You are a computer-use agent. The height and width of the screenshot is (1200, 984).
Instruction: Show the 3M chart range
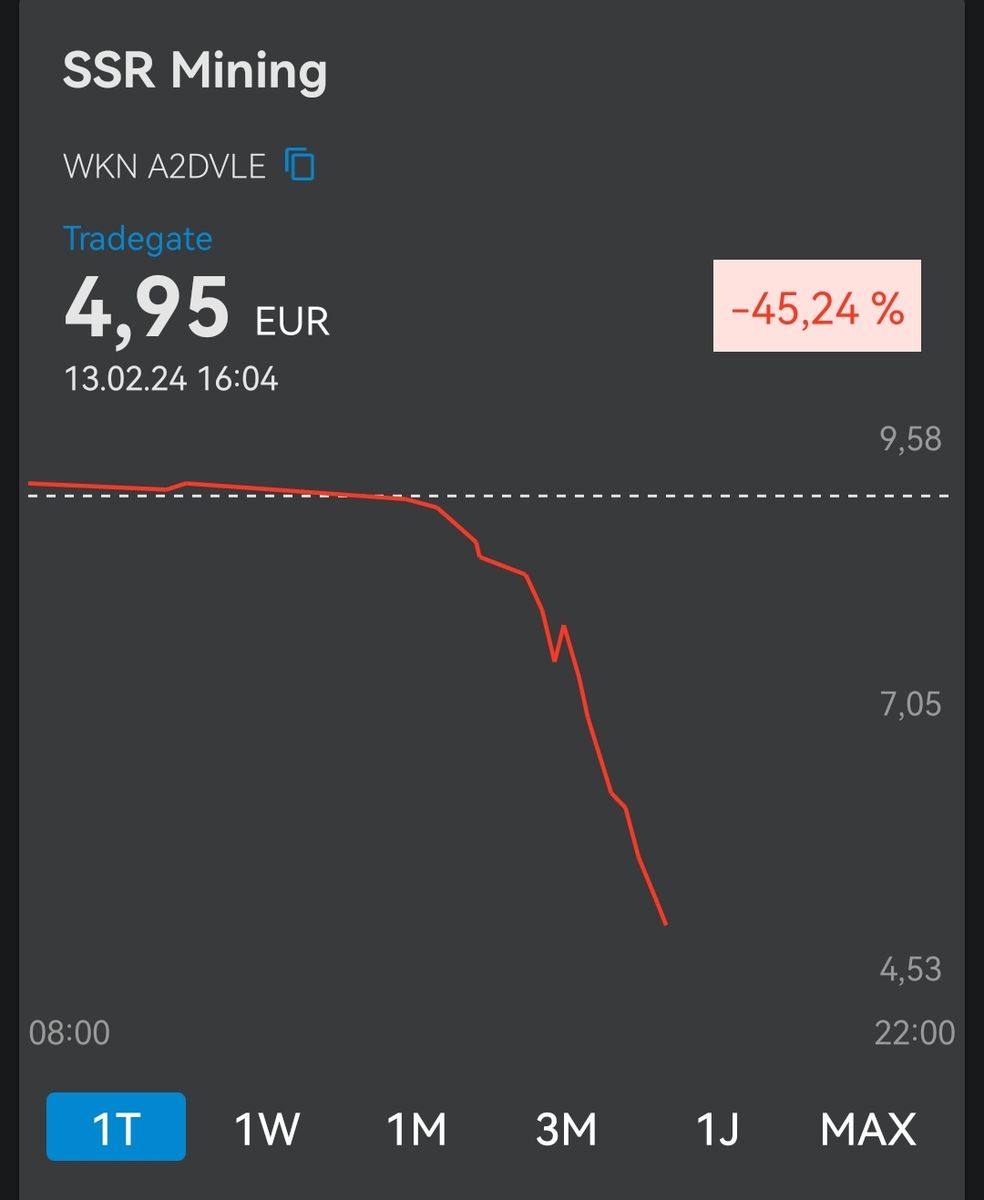[566, 1129]
